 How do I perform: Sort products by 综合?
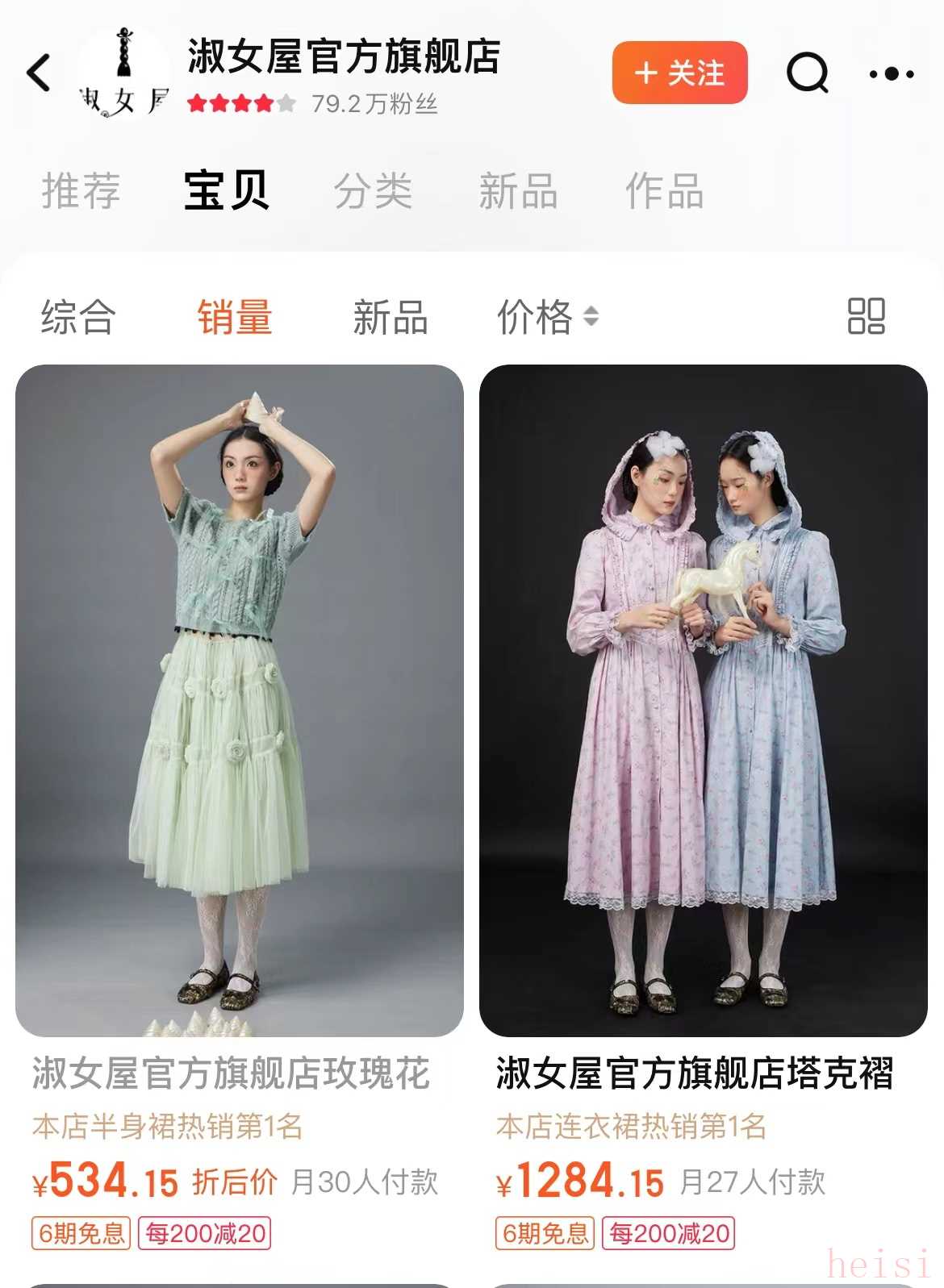(78, 316)
